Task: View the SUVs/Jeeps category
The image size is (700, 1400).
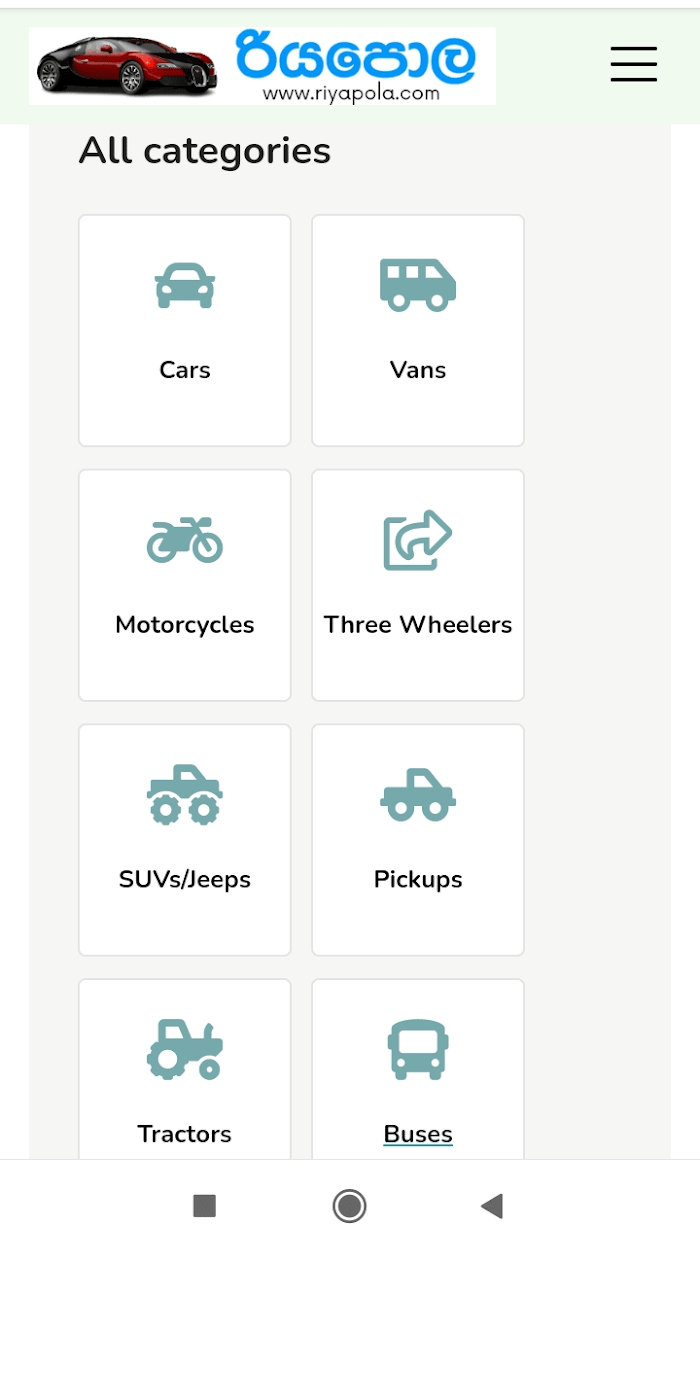Action: tap(185, 840)
